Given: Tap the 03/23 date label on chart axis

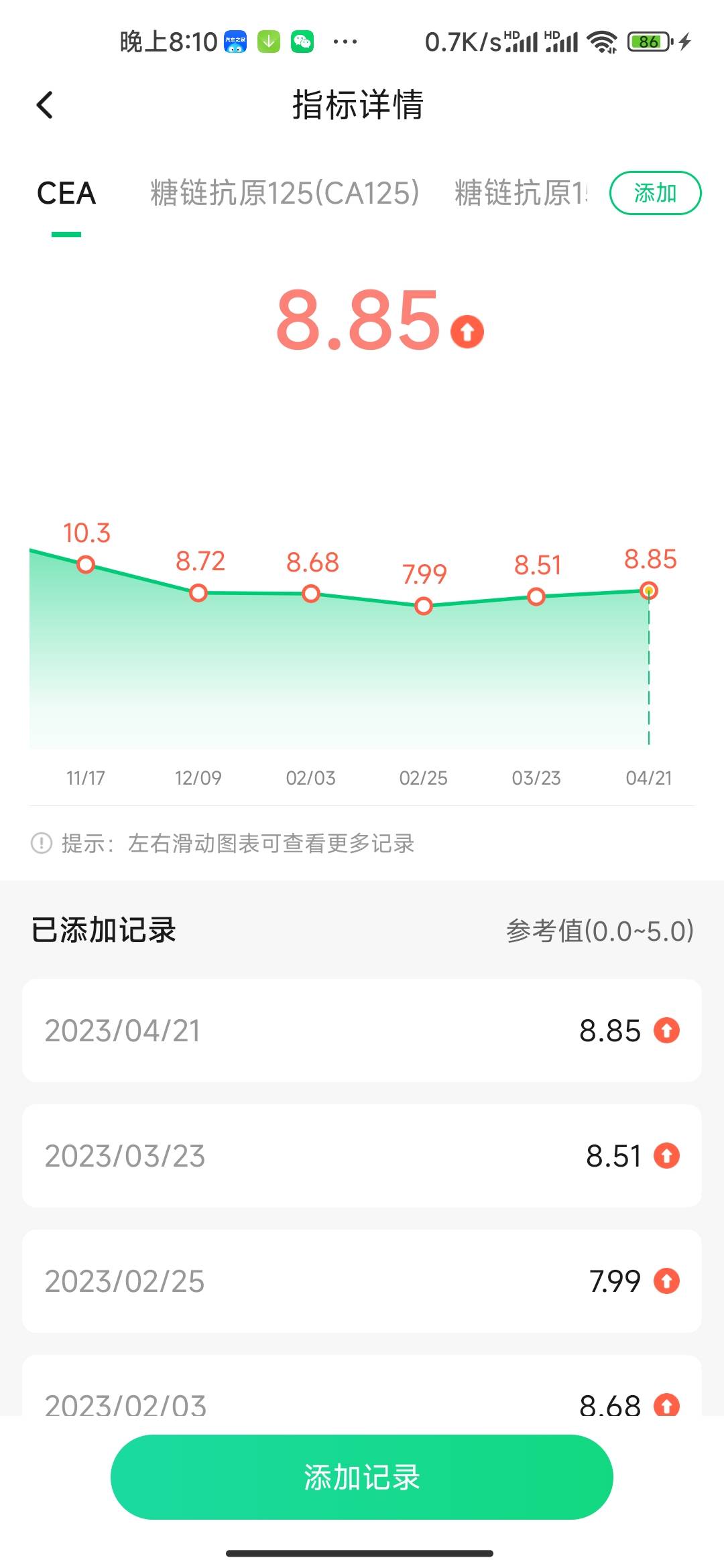Looking at the screenshot, I should pos(535,778).
